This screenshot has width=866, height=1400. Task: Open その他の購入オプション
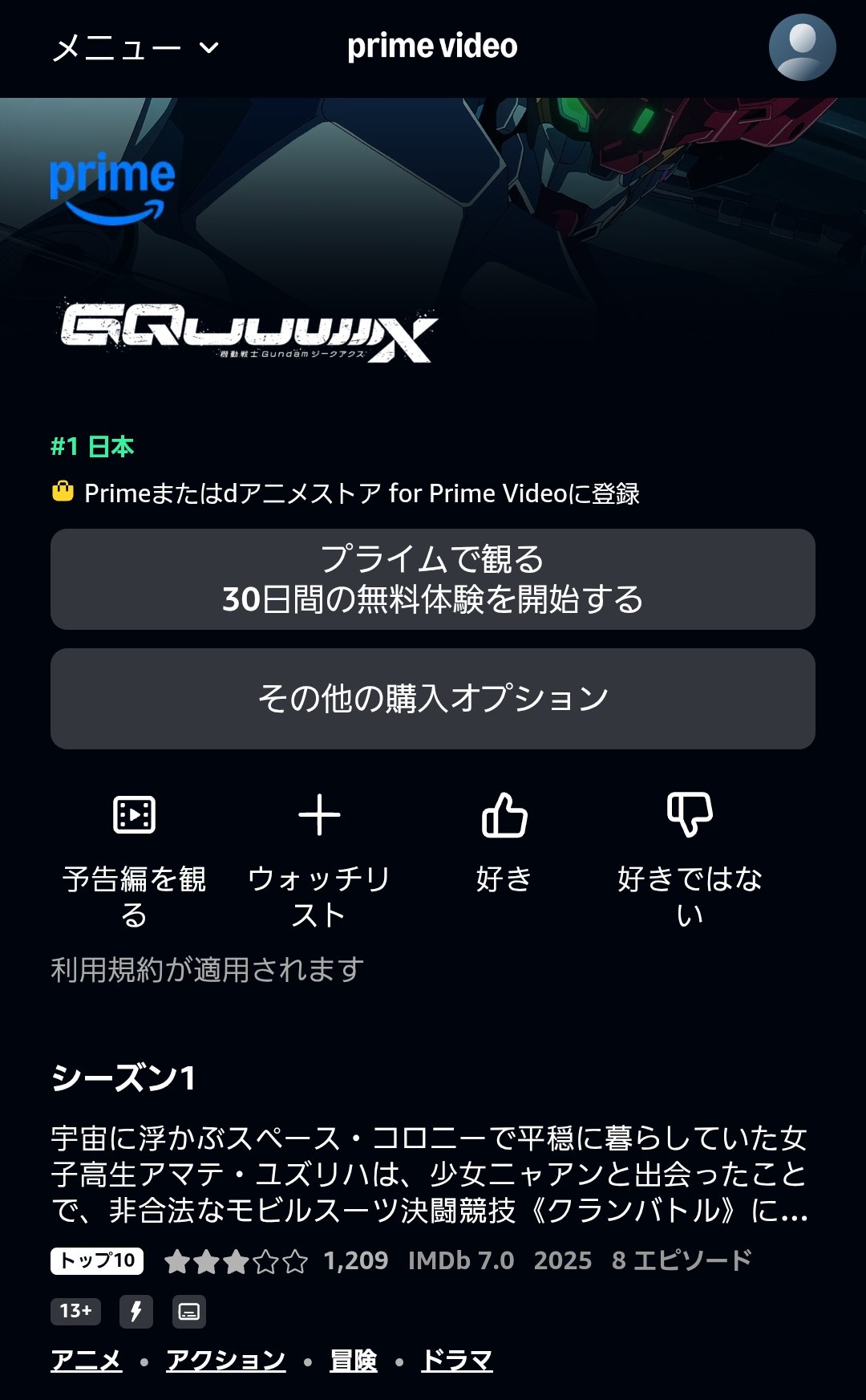433,699
